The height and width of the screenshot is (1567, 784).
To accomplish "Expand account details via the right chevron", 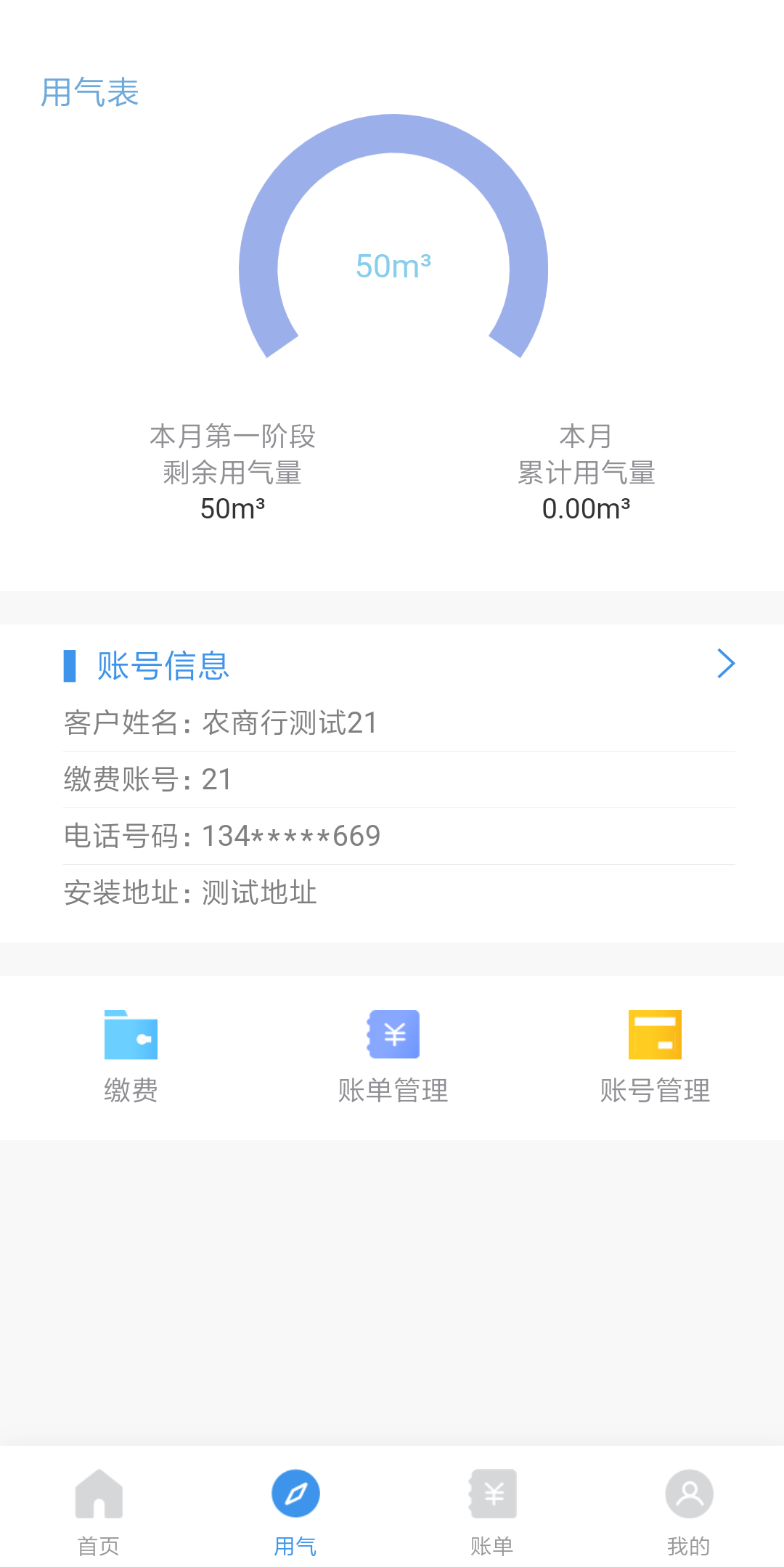I will [726, 663].
